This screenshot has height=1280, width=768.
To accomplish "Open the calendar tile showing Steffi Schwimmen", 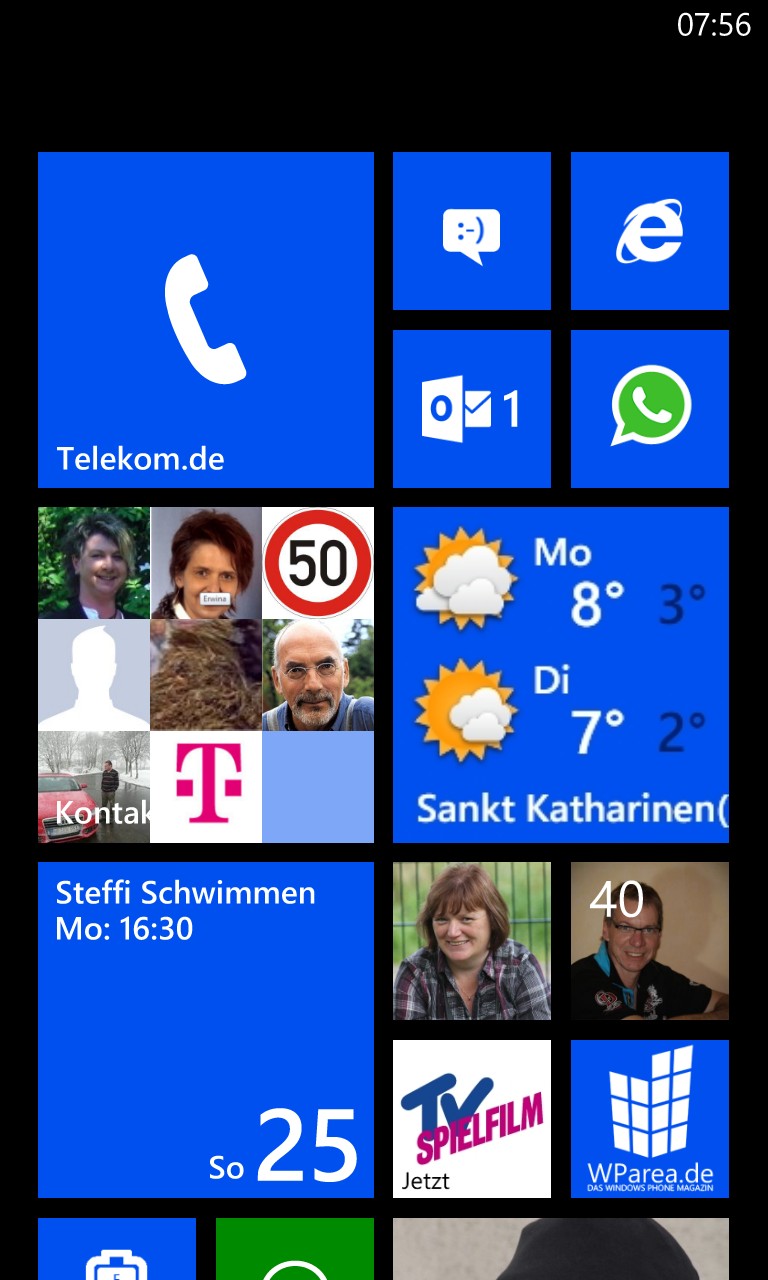I will tap(206, 1030).
